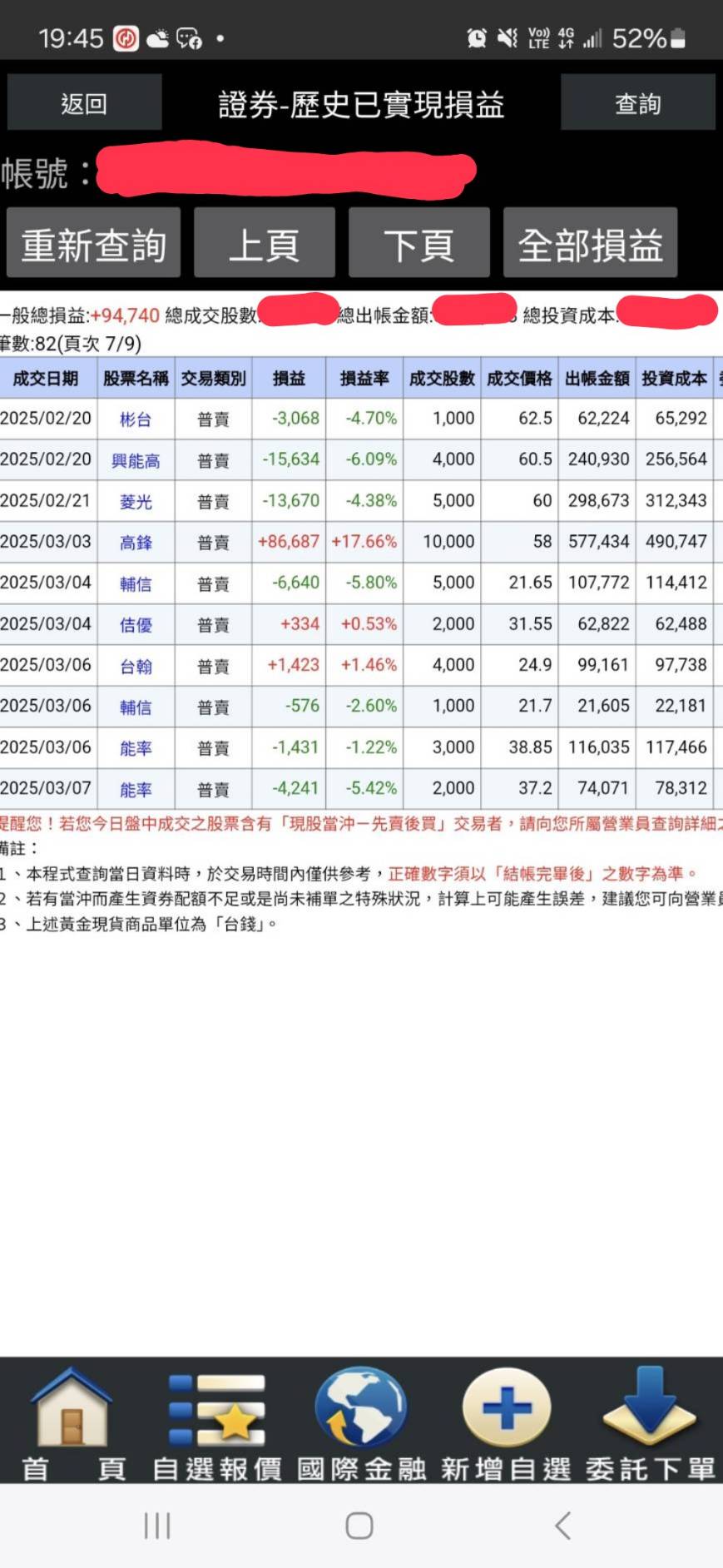Open 委託下單 order placement
Screen dimensions: 723x1568
point(650,1425)
